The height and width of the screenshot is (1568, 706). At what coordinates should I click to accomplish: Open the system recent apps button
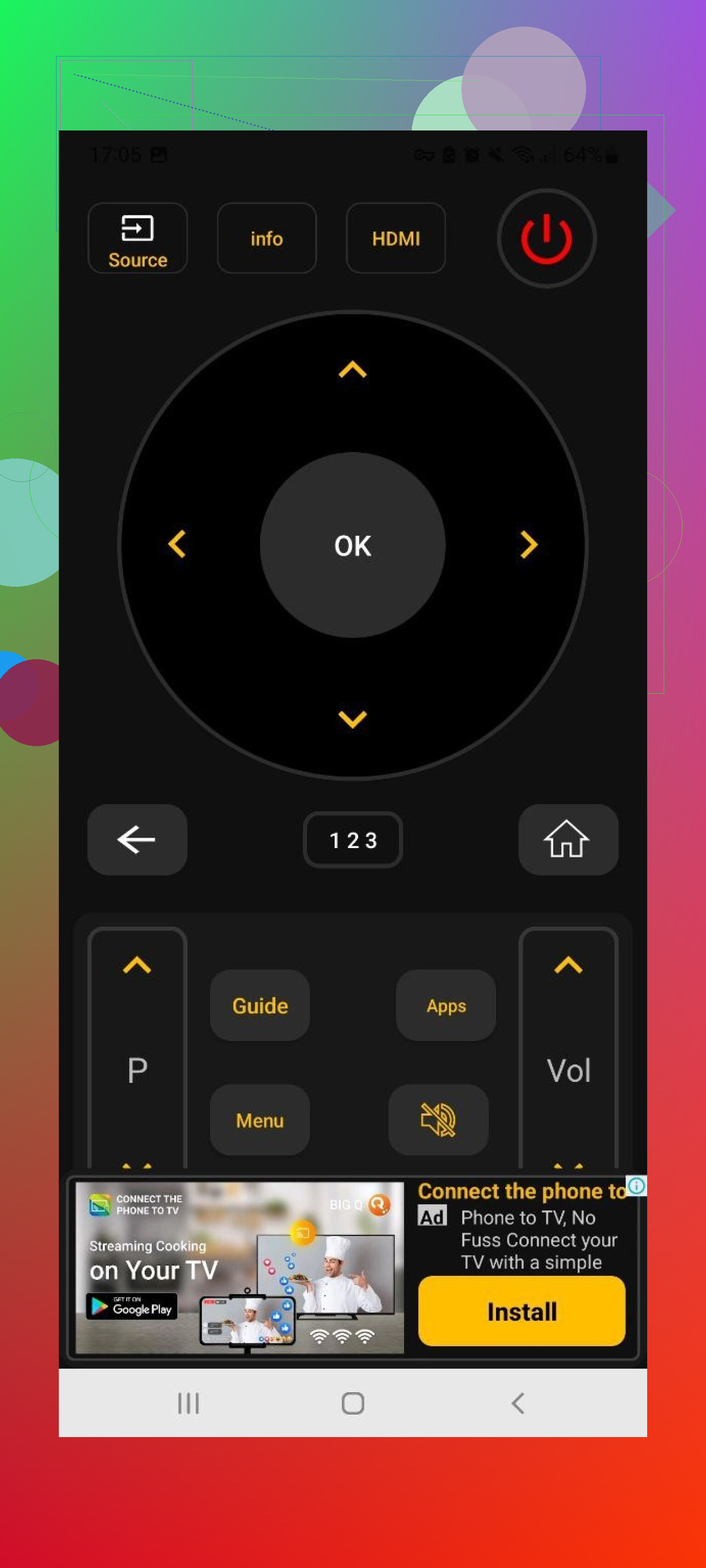pos(188,1403)
